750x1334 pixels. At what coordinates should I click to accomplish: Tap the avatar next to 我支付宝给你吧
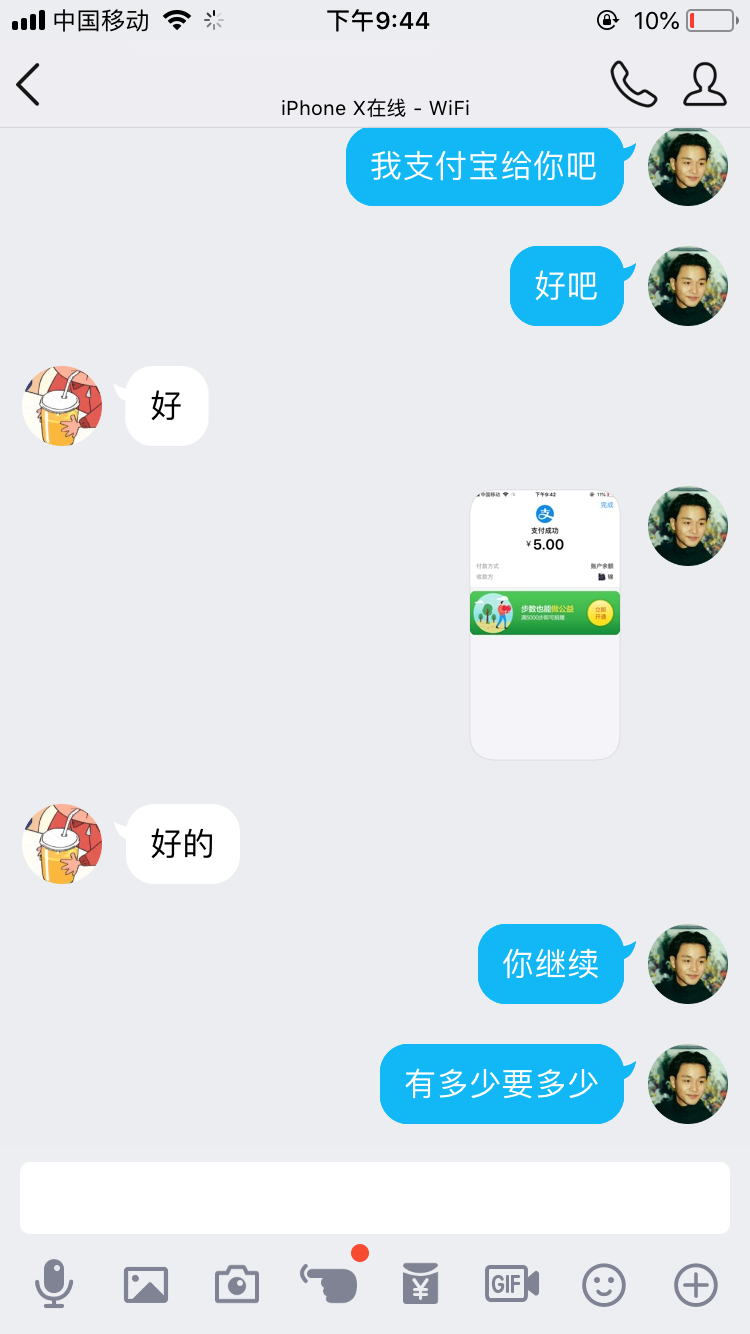coord(688,166)
